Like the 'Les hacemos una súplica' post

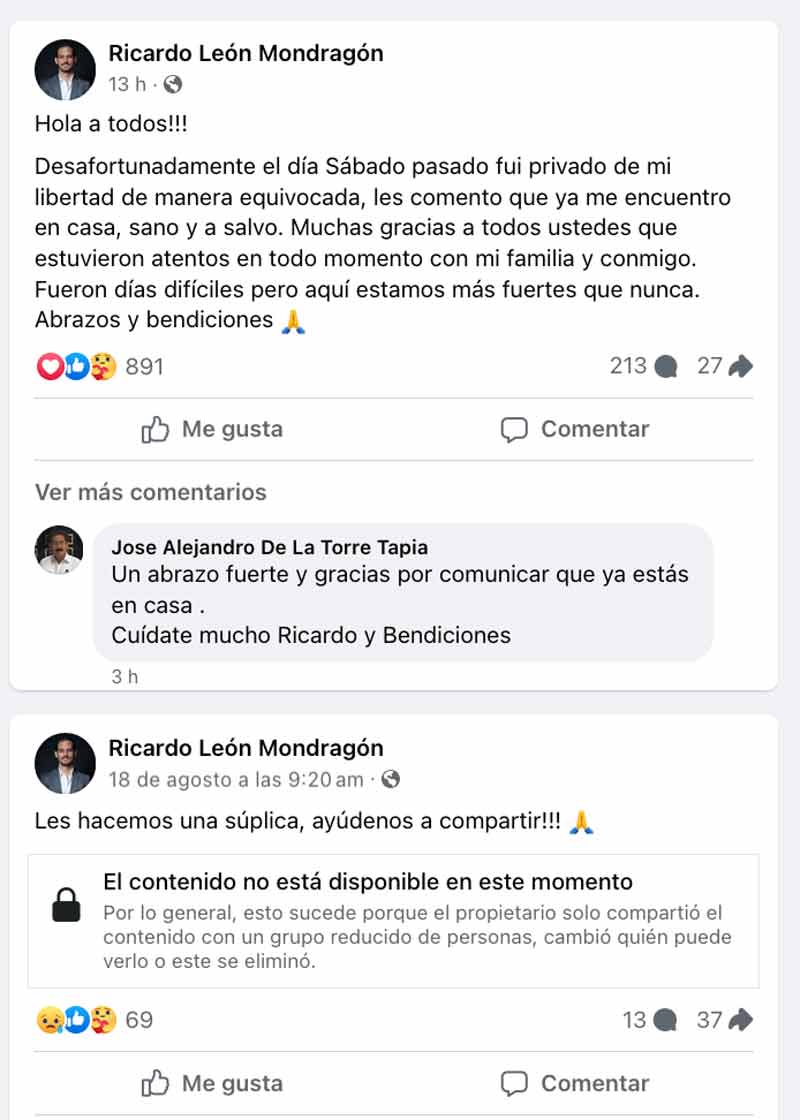212,1084
